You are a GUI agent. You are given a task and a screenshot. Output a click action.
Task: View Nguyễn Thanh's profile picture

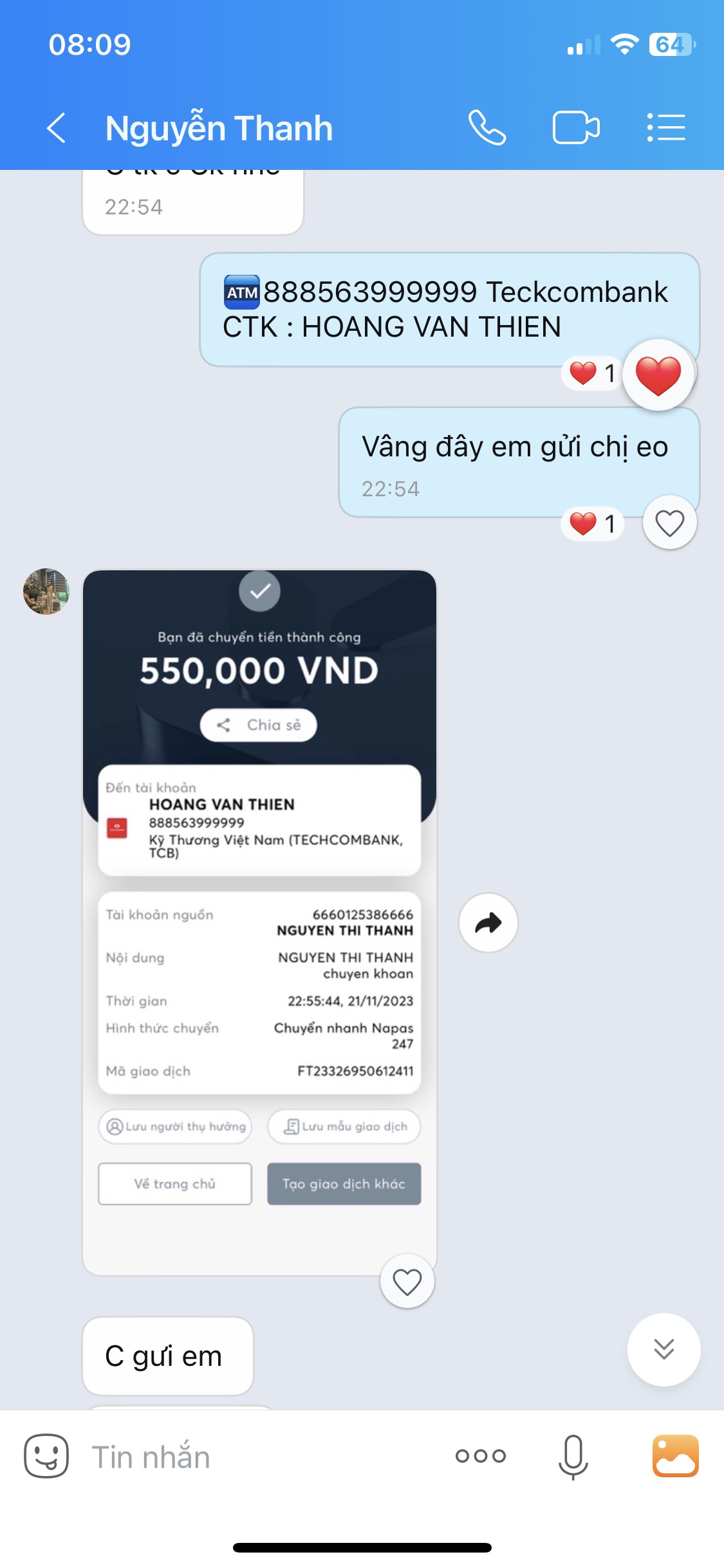point(46,592)
